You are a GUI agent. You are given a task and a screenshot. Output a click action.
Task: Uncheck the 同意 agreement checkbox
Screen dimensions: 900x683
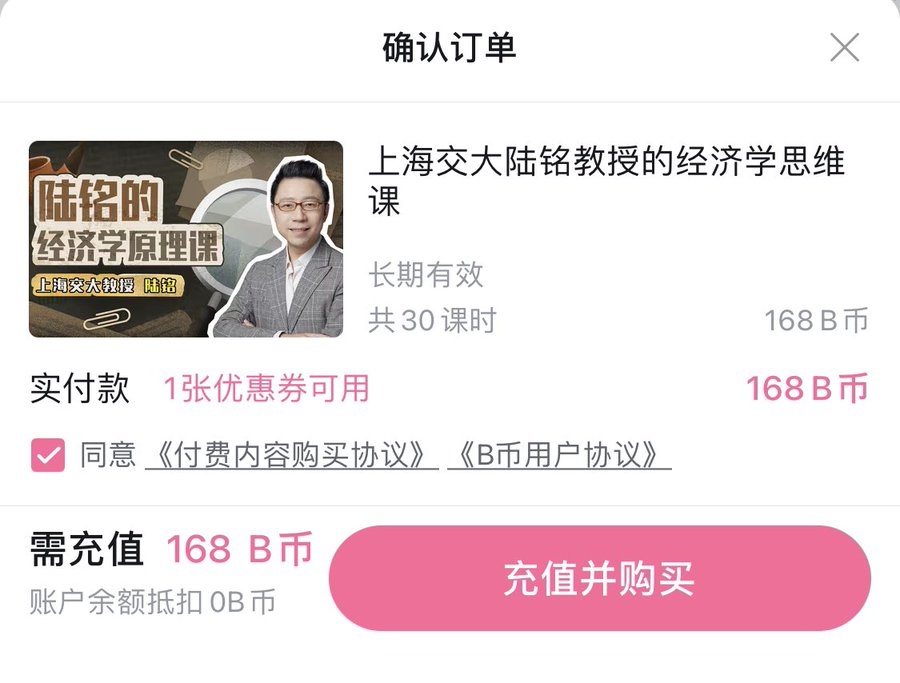pos(48,455)
